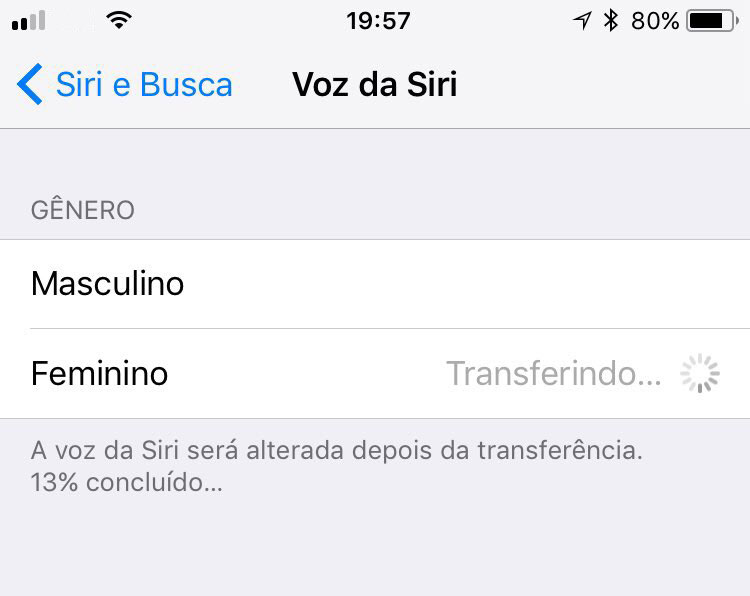
Task: Select the Masculino voice option
Action: tap(108, 284)
